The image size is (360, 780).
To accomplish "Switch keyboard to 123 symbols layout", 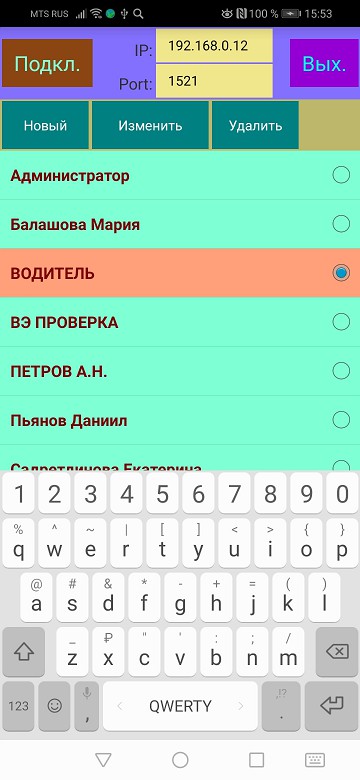I will click(x=18, y=706).
